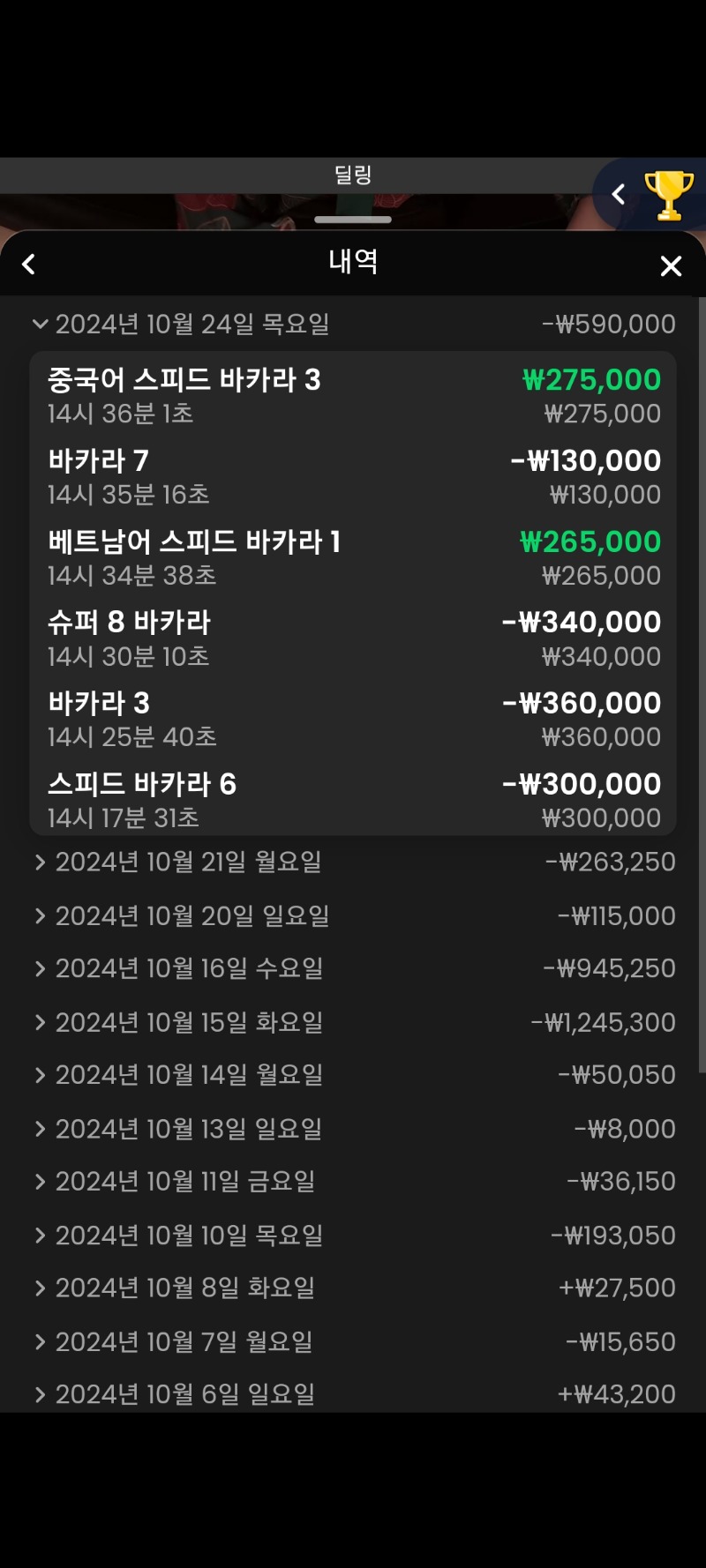Expand 2024년 10월 8일 화요일
This screenshot has width=706, height=1568.
[353, 1288]
